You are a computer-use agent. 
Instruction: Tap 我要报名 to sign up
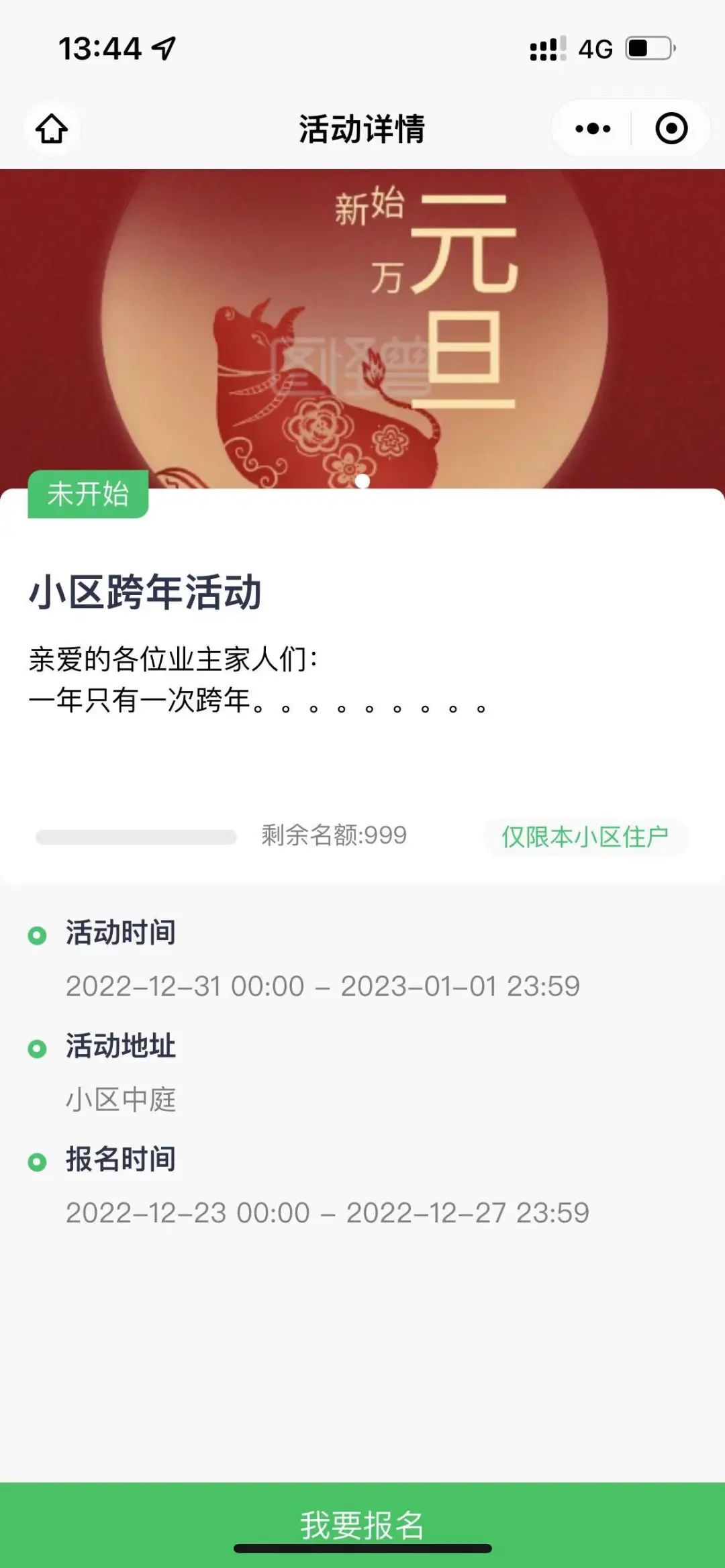(362, 1523)
